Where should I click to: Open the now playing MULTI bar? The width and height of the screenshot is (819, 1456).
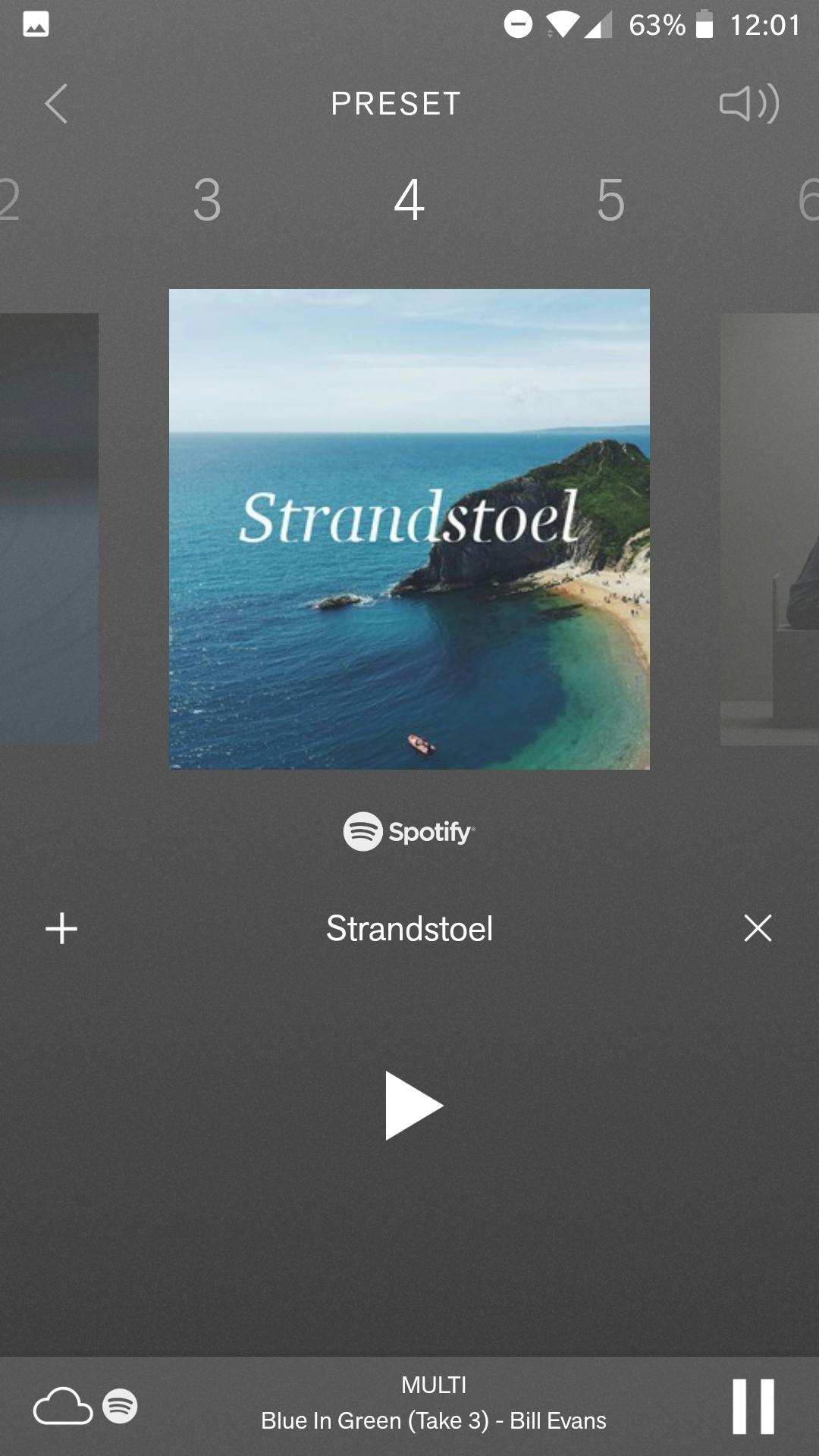tap(434, 1404)
